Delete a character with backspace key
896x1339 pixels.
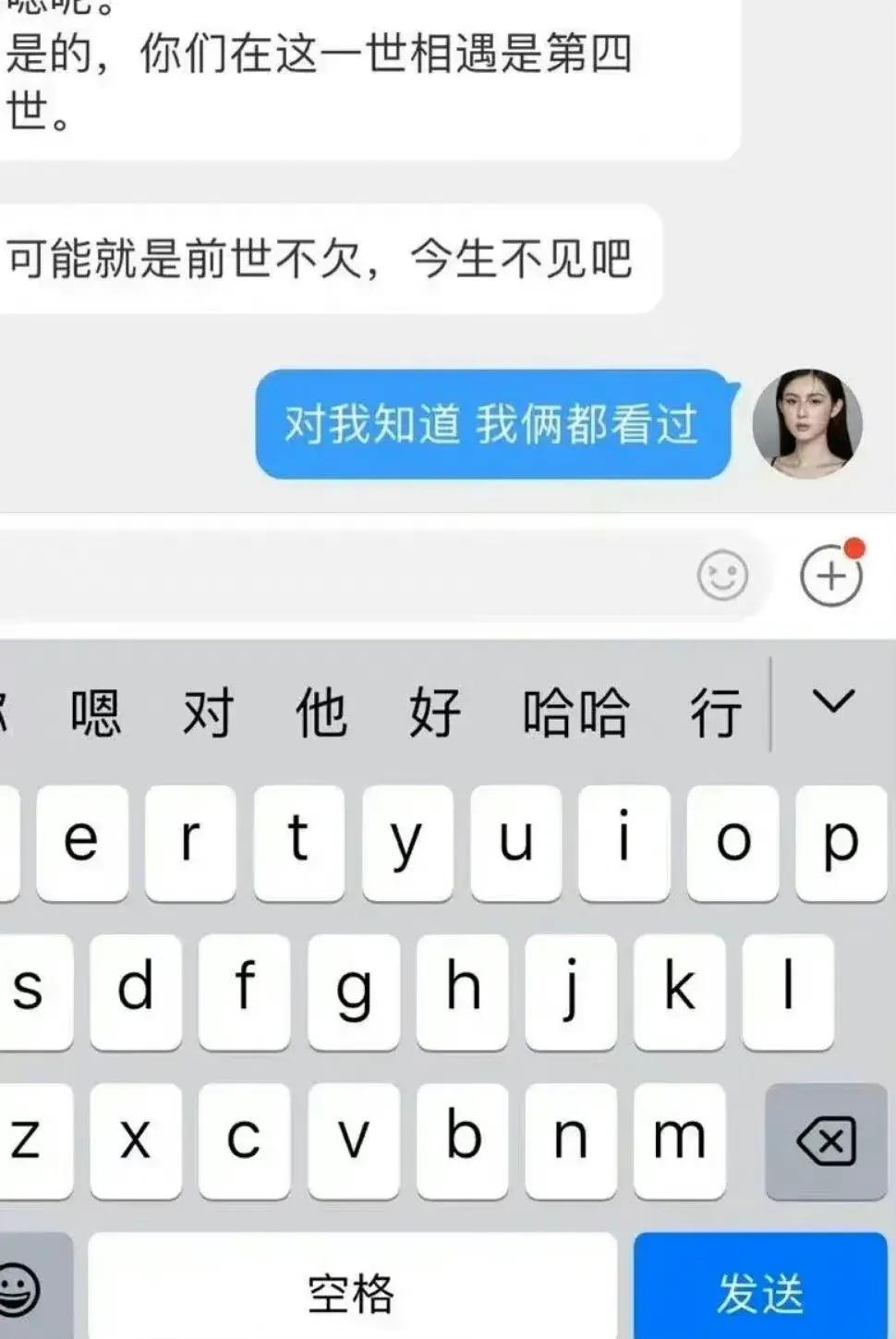(x=826, y=1142)
